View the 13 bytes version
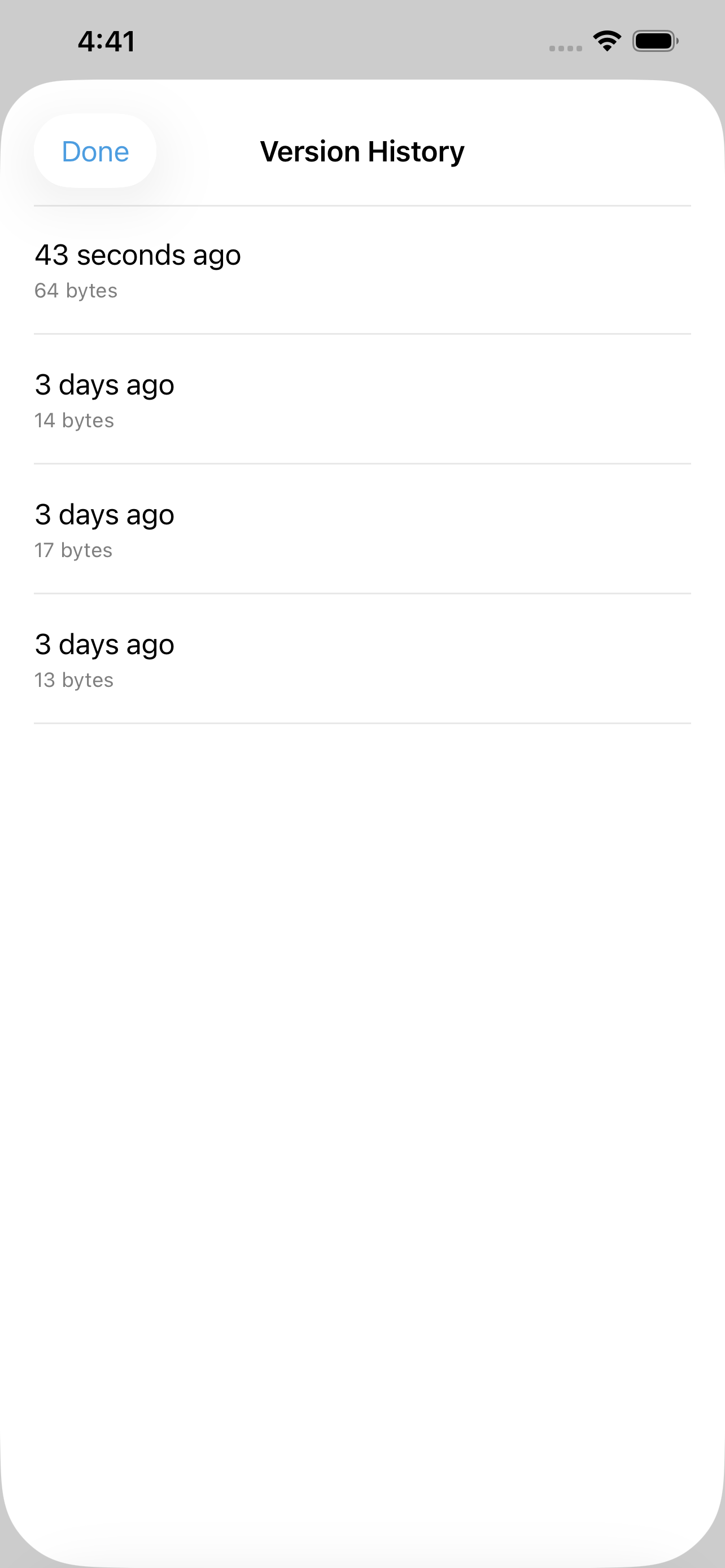The image size is (725, 1568). pyautogui.click(x=362, y=659)
